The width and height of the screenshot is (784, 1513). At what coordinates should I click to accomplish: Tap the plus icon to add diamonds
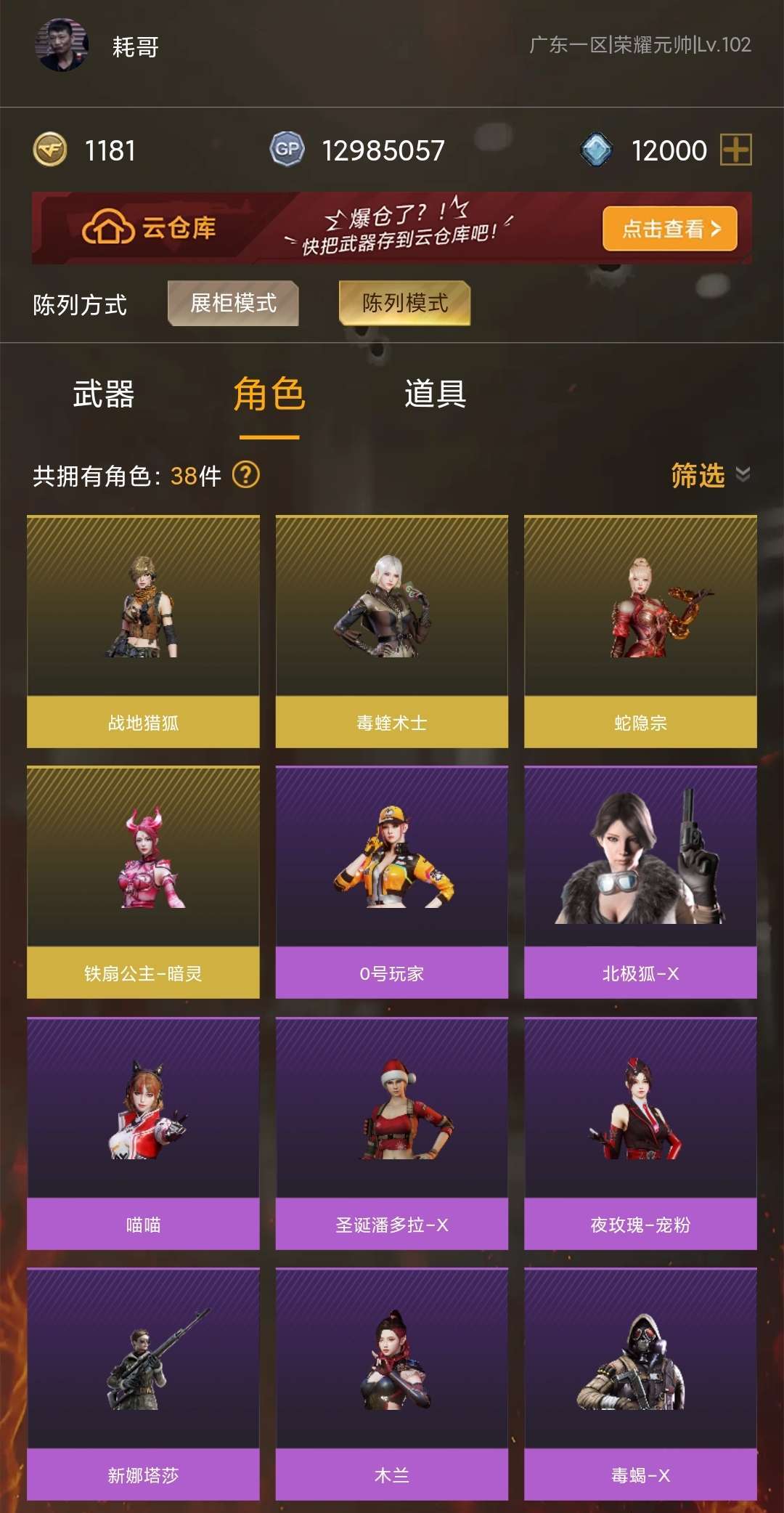[x=735, y=150]
